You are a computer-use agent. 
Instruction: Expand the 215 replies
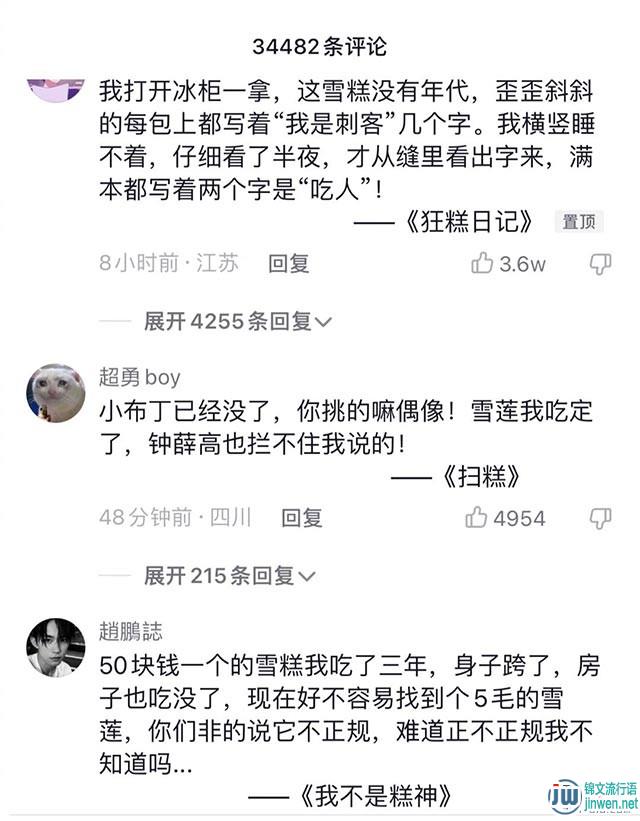(x=229, y=575)
